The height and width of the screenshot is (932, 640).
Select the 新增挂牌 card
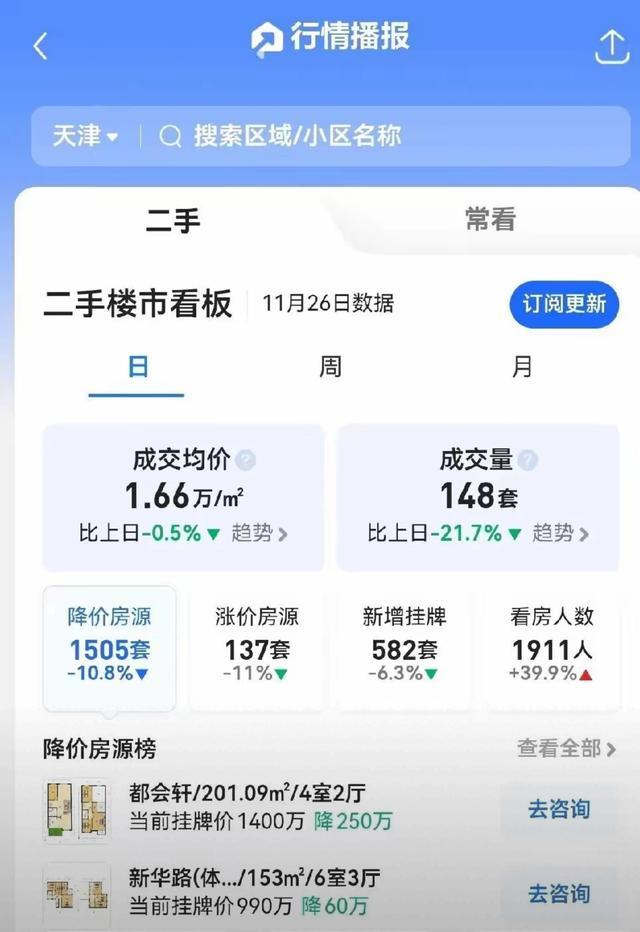404,647
